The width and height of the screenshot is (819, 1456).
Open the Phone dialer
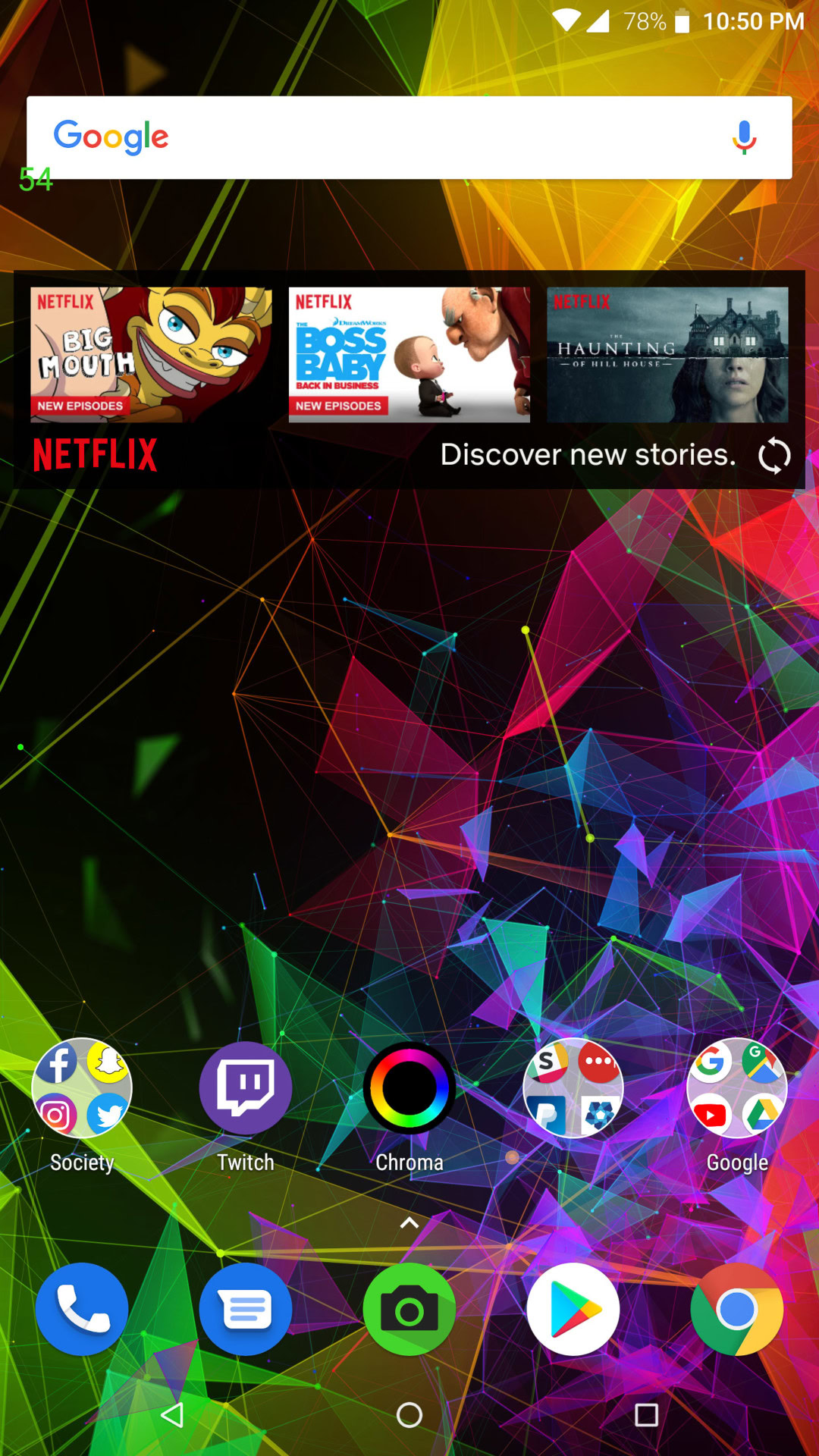82,1309
